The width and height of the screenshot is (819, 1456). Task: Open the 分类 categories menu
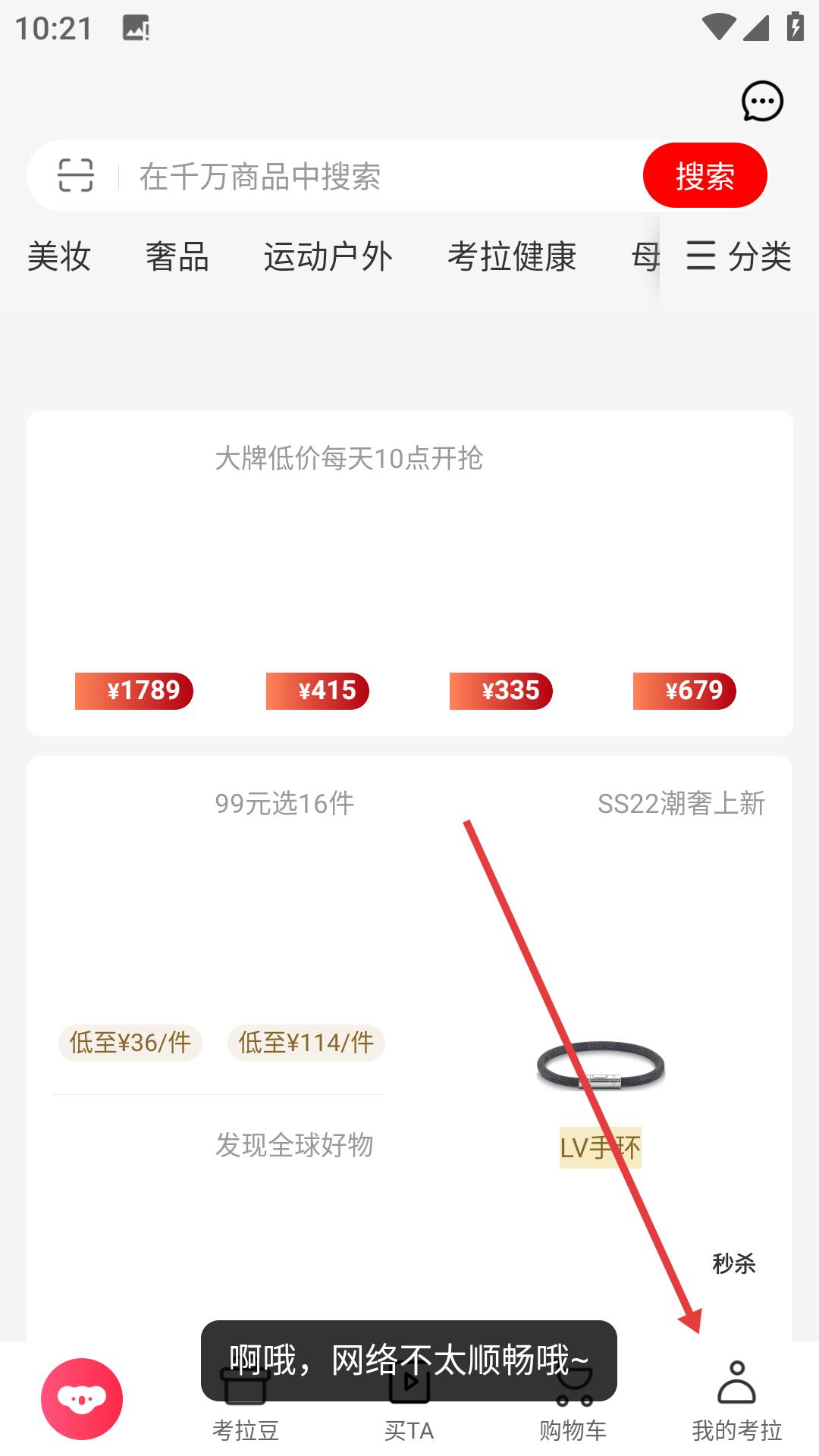click(739, 256)
